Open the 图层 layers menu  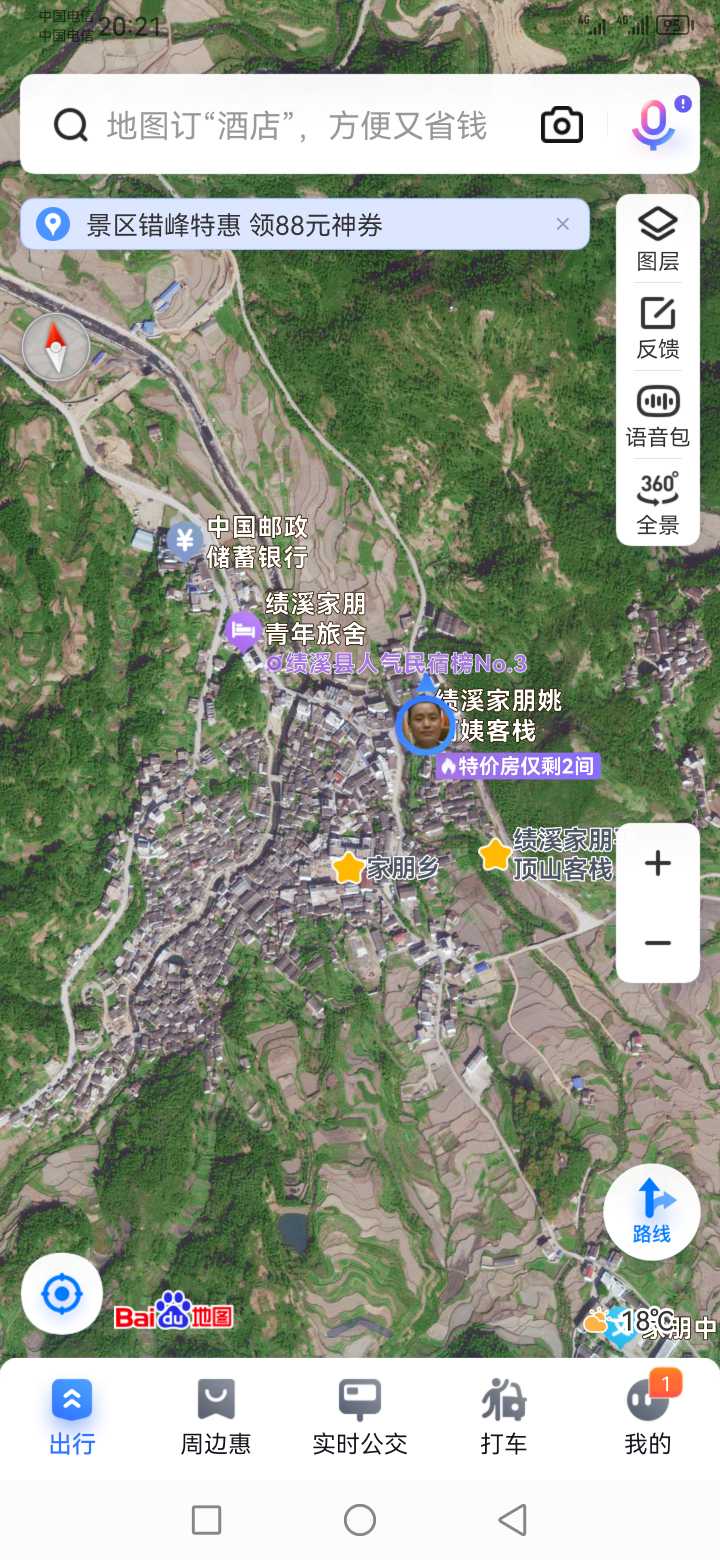pos(658,241)
